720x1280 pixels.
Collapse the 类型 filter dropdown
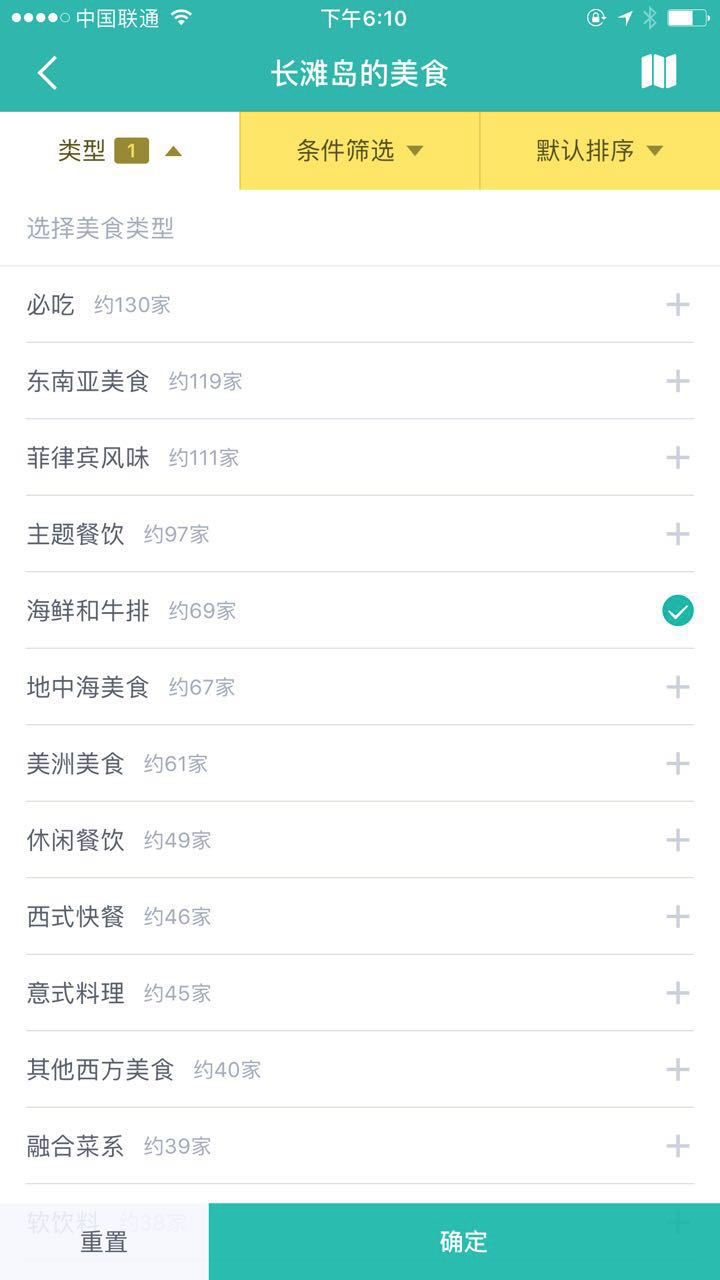point(120,151)
